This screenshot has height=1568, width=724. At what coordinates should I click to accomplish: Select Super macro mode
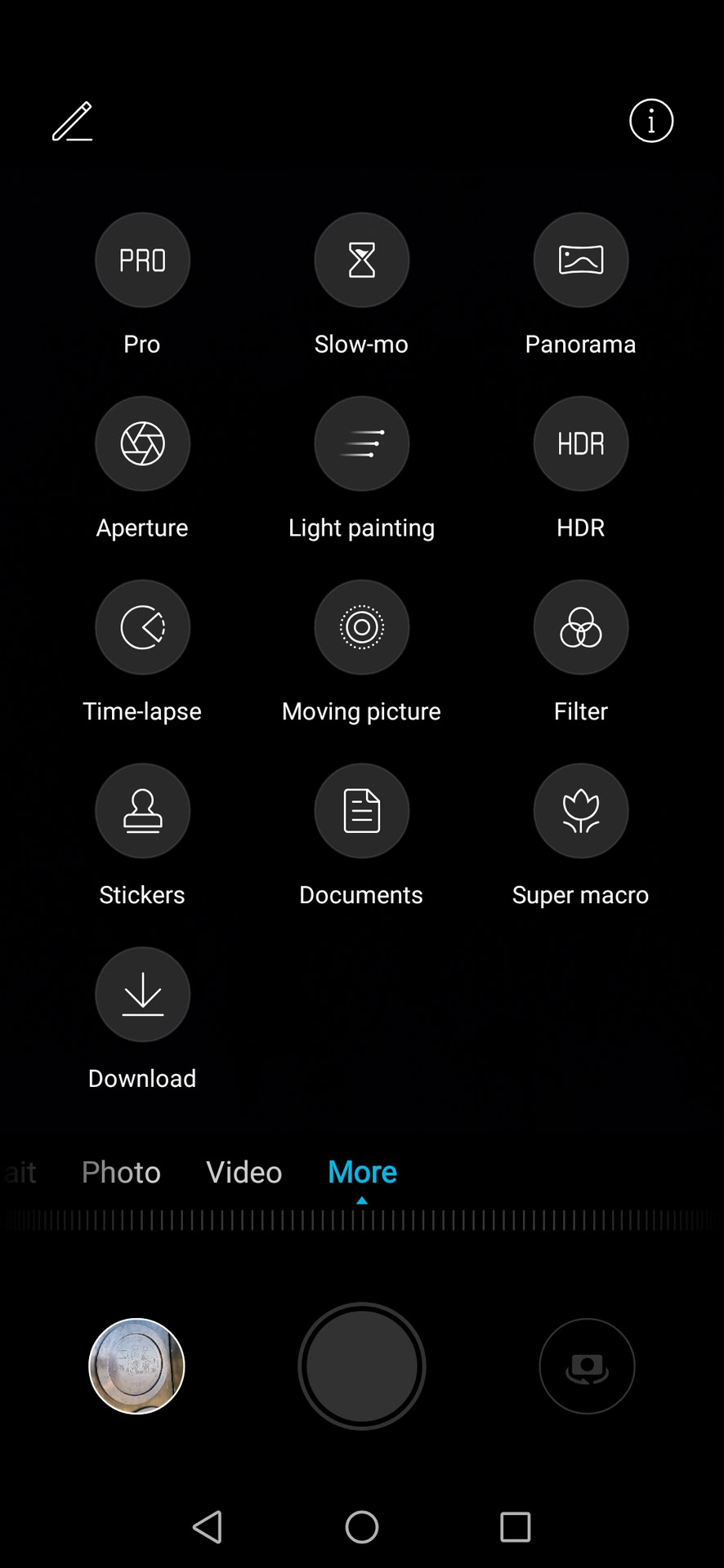pos(581,811)
